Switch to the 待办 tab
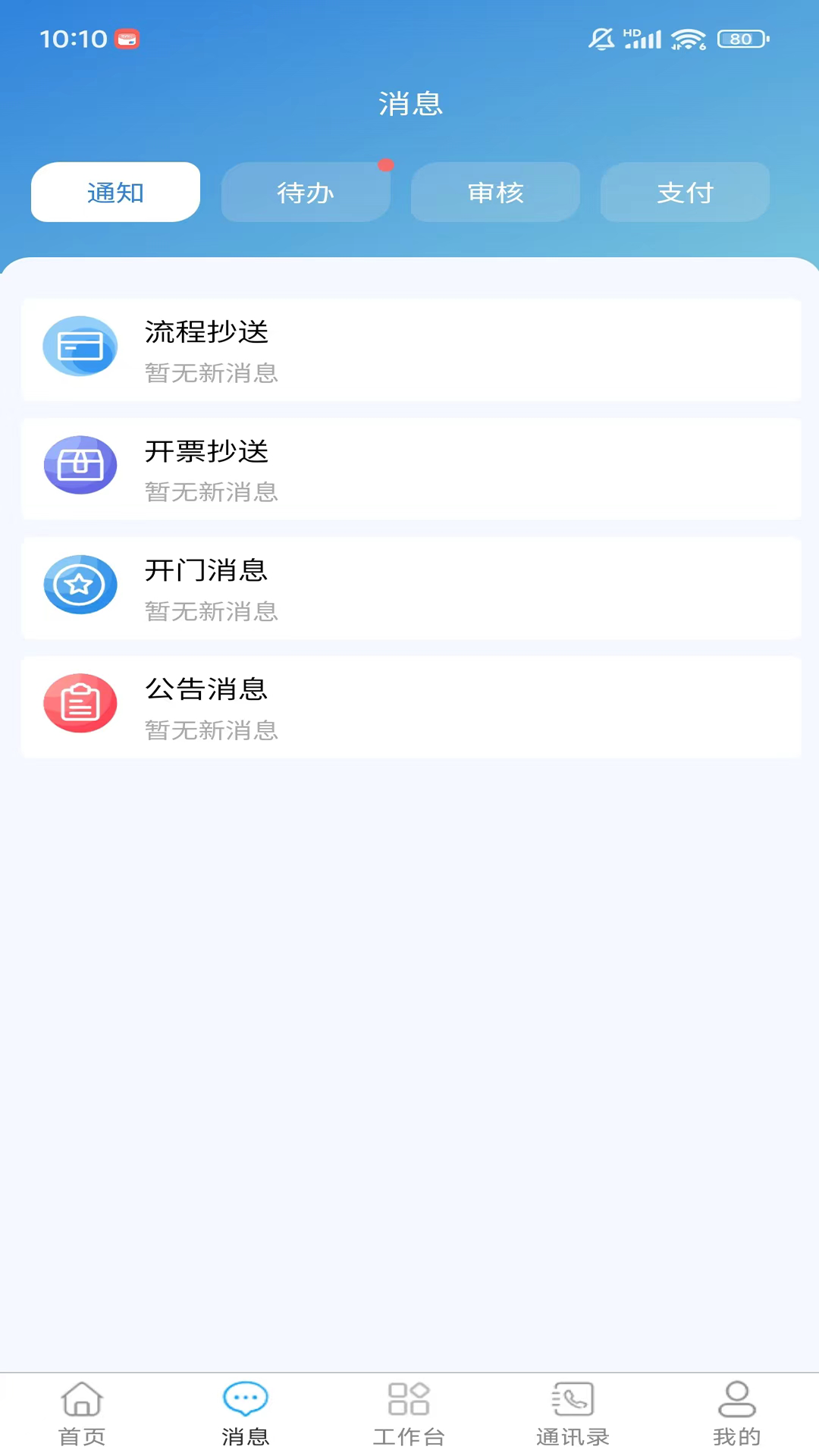Viewport: 819px width, 1456px height. pyautogui.click(x=305, y=192)
